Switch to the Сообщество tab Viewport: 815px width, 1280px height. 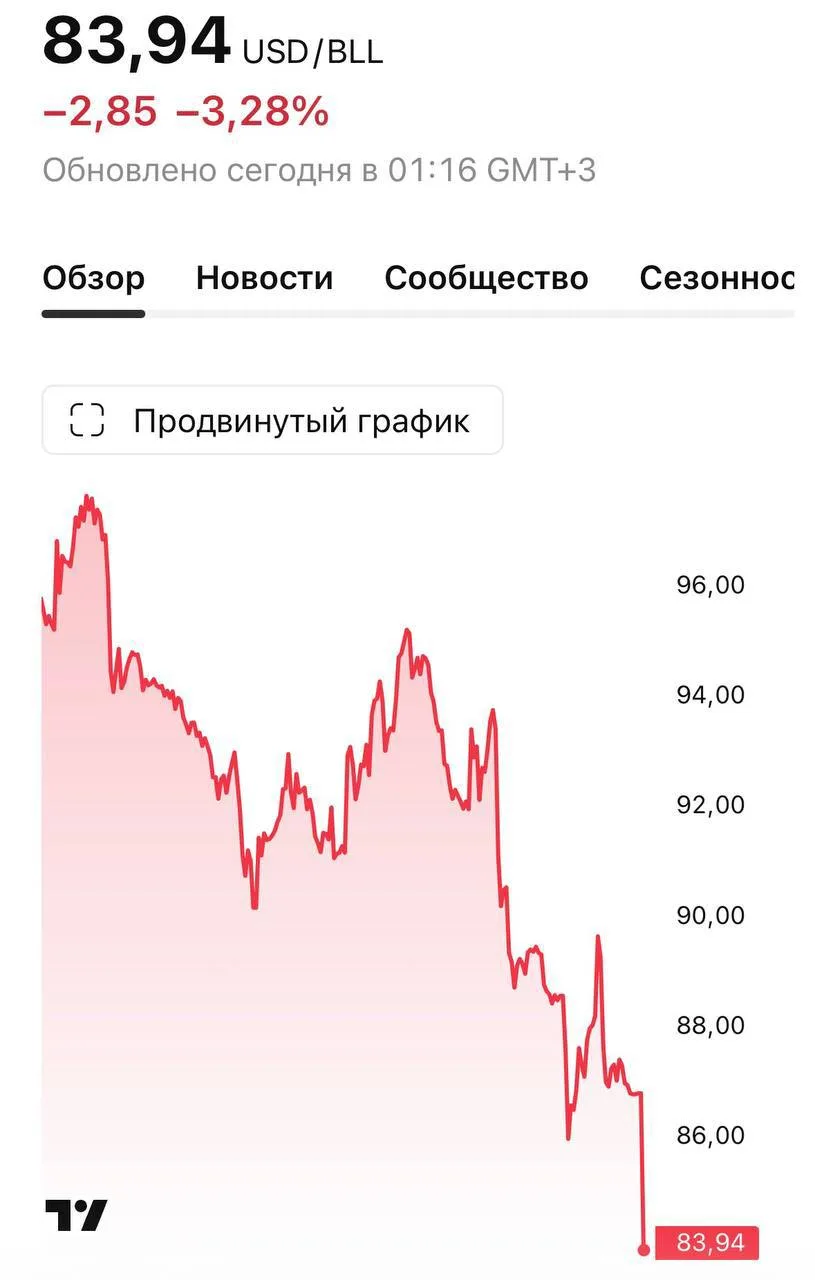(x=486, y=277)
